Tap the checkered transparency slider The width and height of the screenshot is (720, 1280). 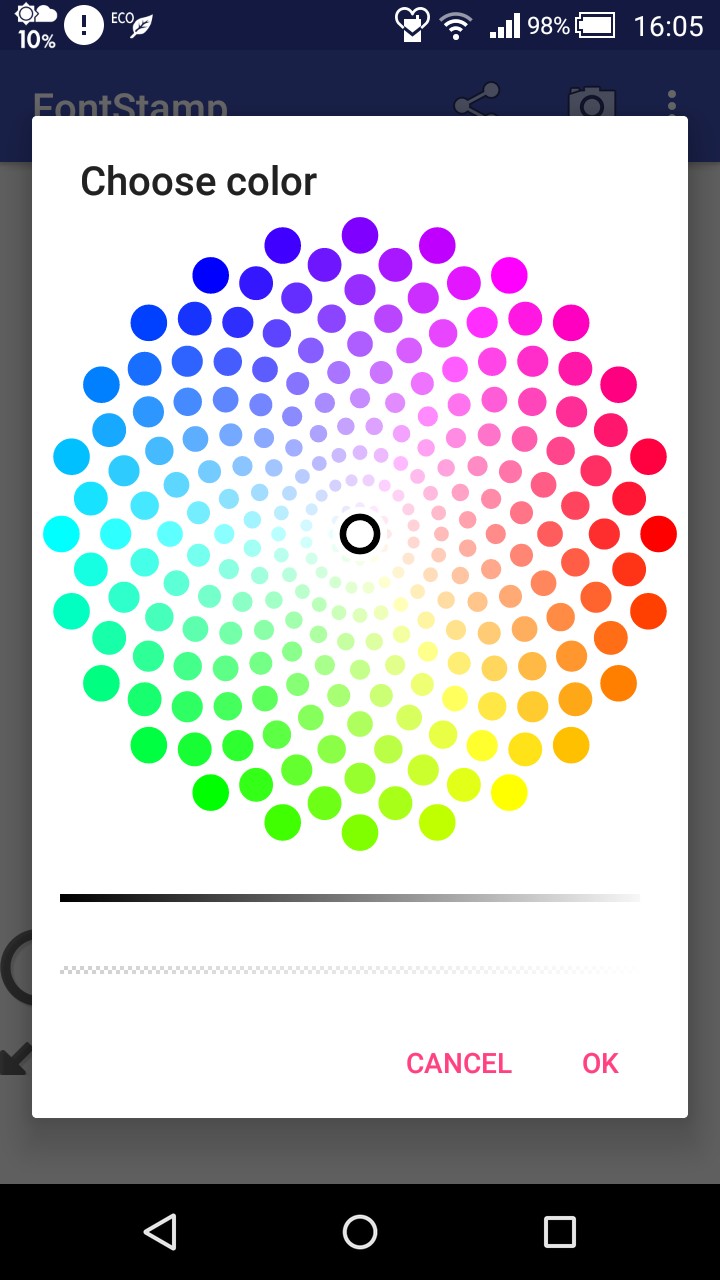tap(350, 970)
